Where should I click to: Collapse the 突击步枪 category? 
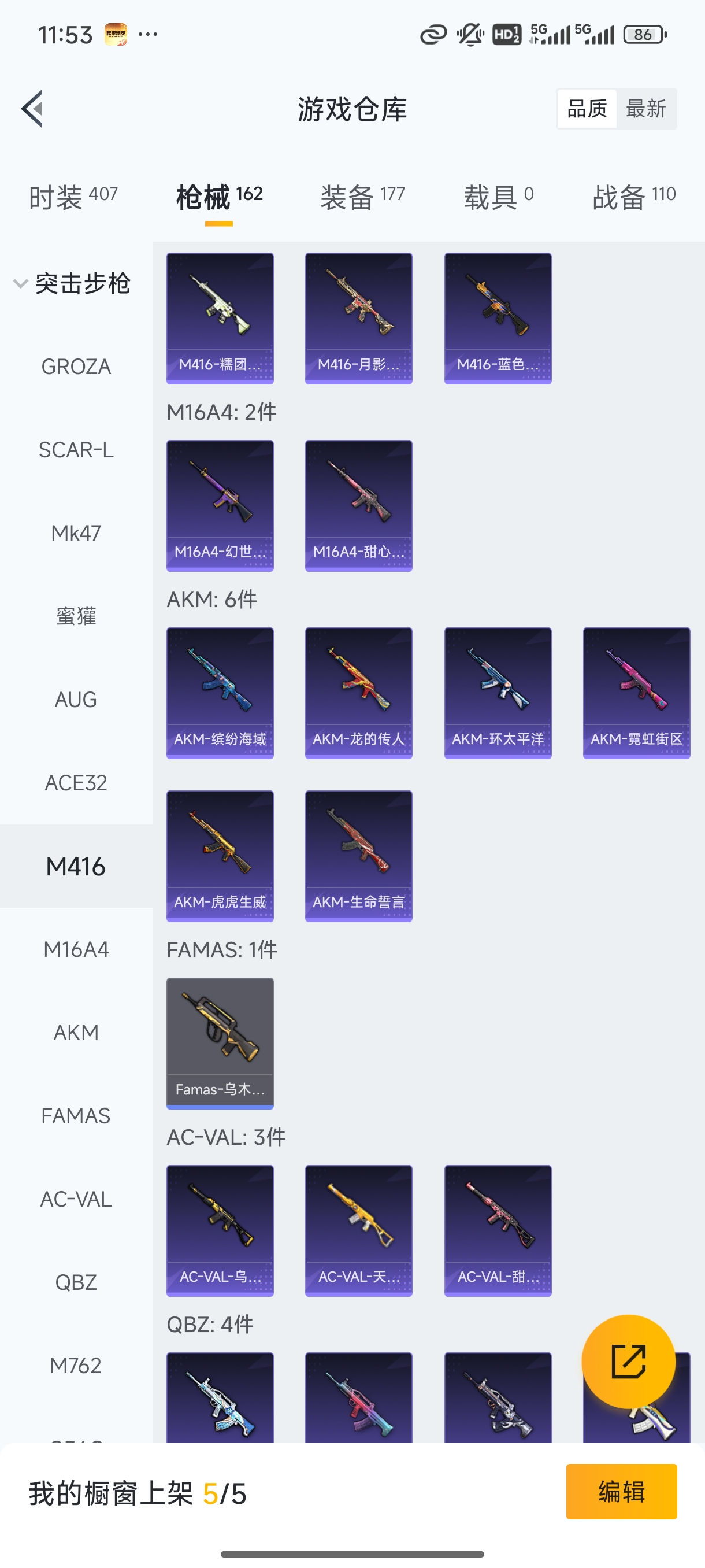(x=73, y=284)
